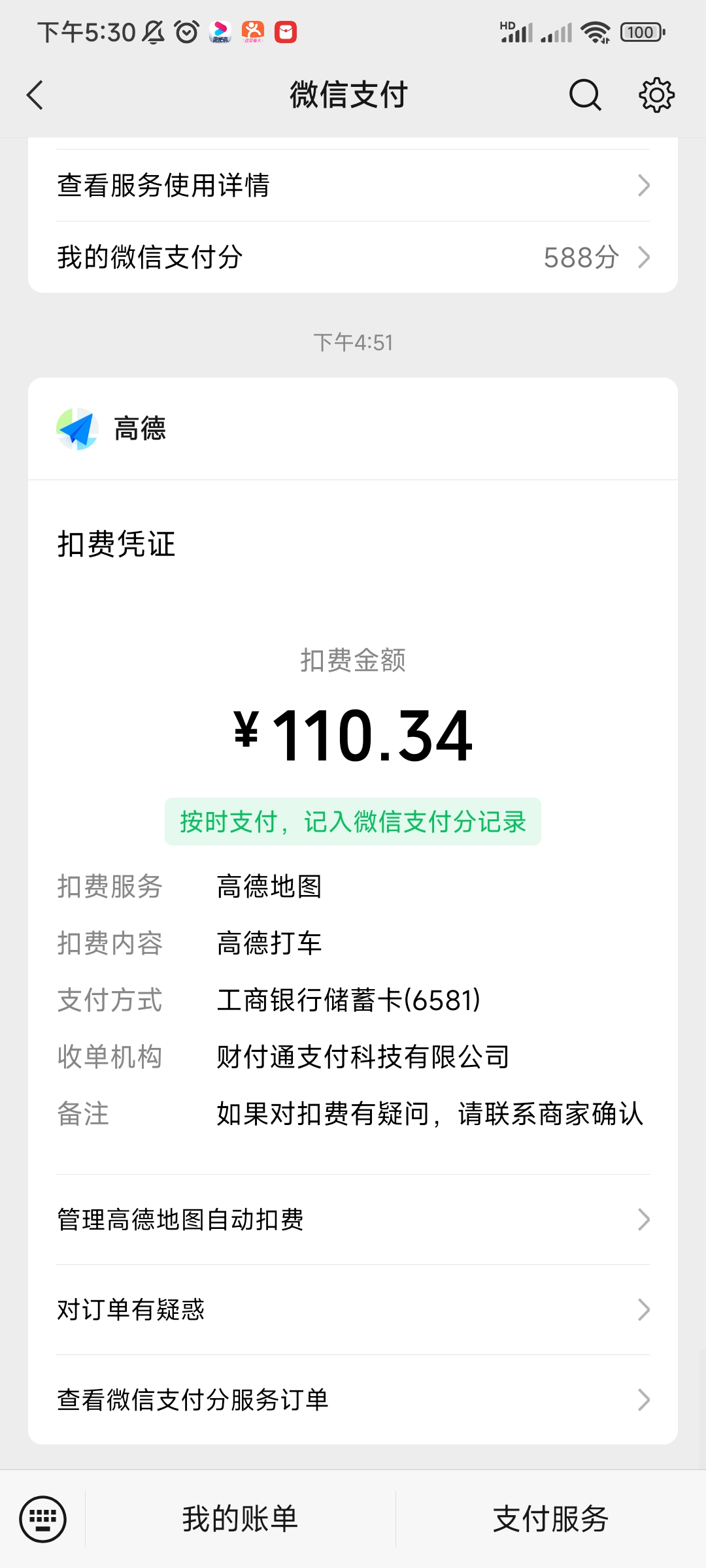Open 我的微信支付分 588分 row
706x1568 pixels.
pyautogui.click(x=353, y=257)
